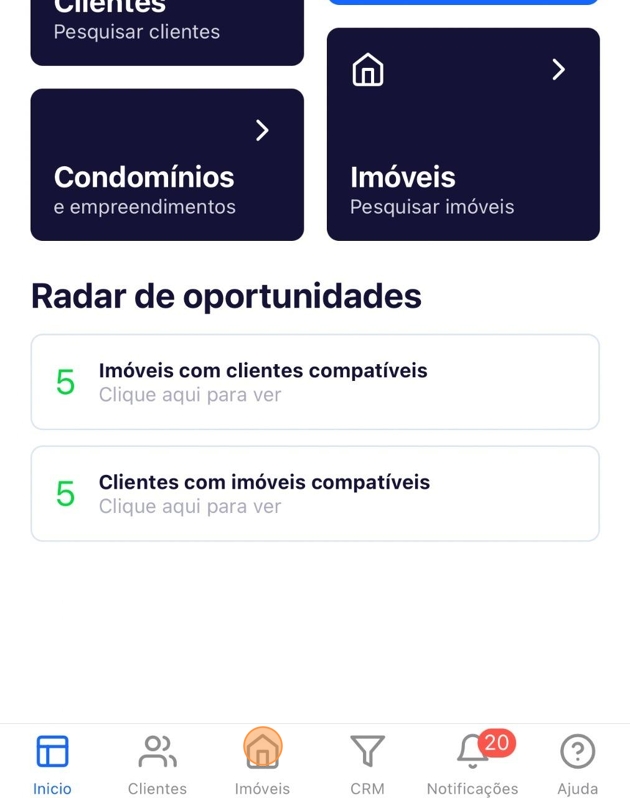Open the Ajuda tab
The height and width of the screenshot is (798, 630).
pos(577,763)
